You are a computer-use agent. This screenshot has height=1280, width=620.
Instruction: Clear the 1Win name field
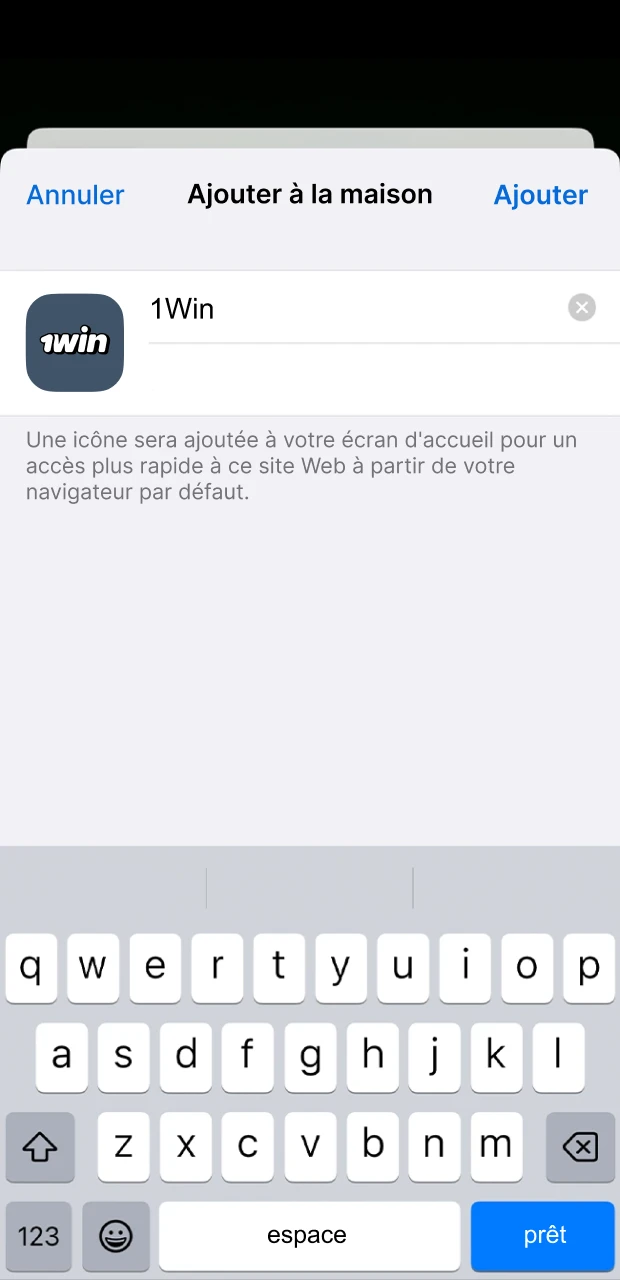point(581,308)
